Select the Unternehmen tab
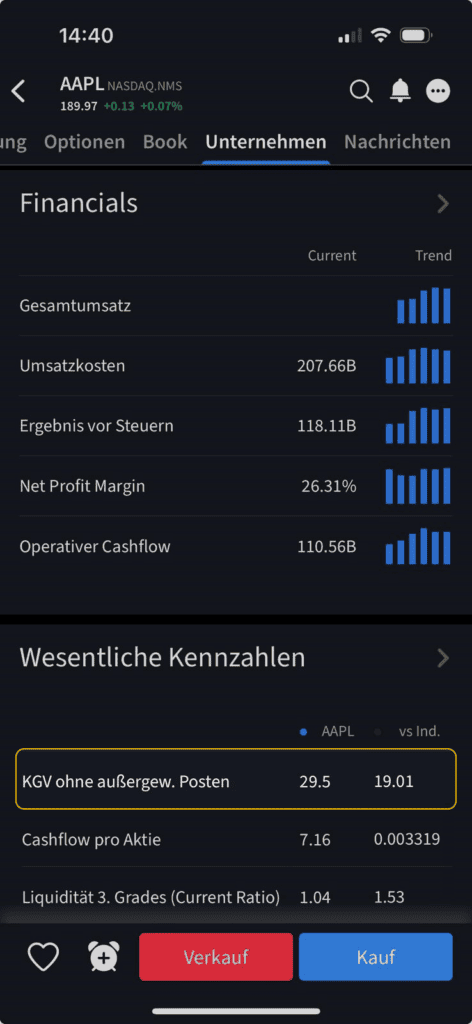Viewport: 472px width, 1024px height. pyautogui.click(x=266, y=142)
